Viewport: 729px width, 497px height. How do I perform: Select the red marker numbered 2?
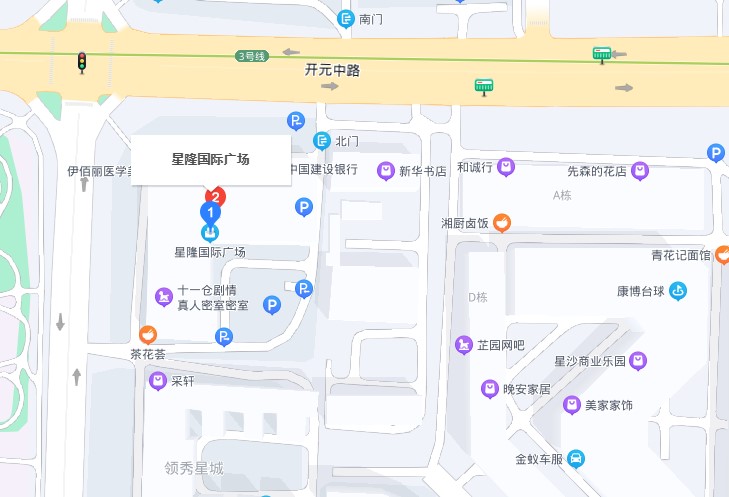(x=215, y=195)
